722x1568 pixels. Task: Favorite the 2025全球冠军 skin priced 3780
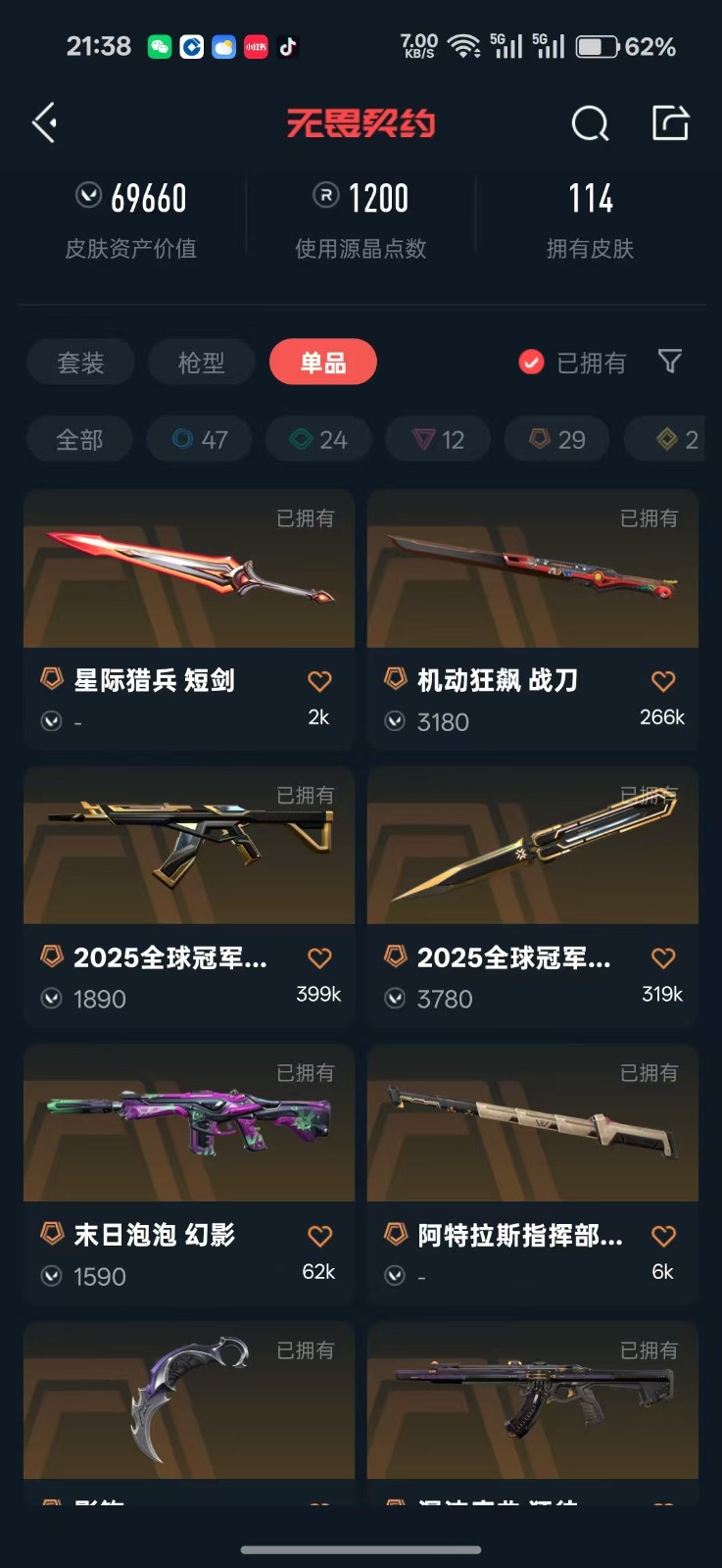(663, 958)
